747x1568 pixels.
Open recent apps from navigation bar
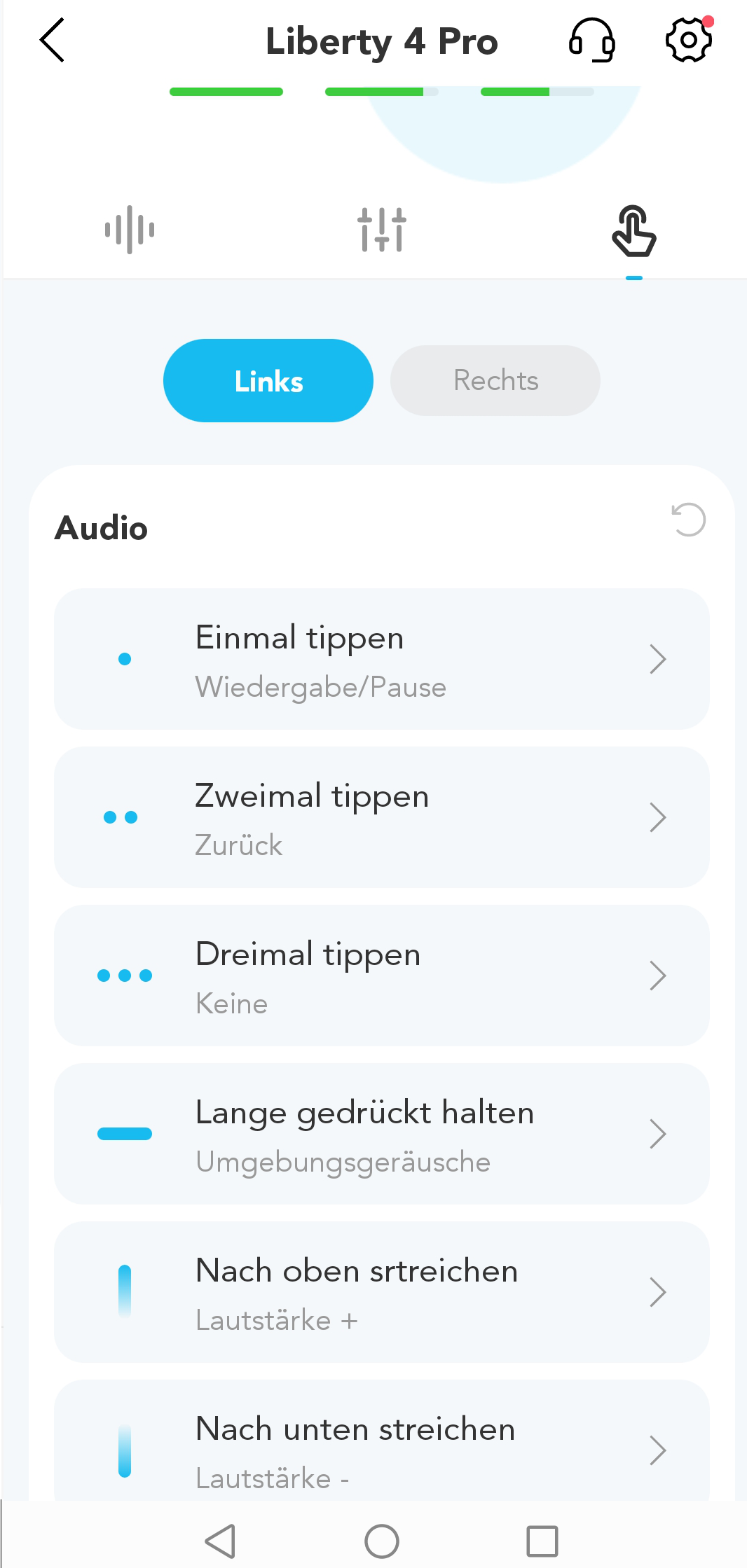tap(542, 1541)
